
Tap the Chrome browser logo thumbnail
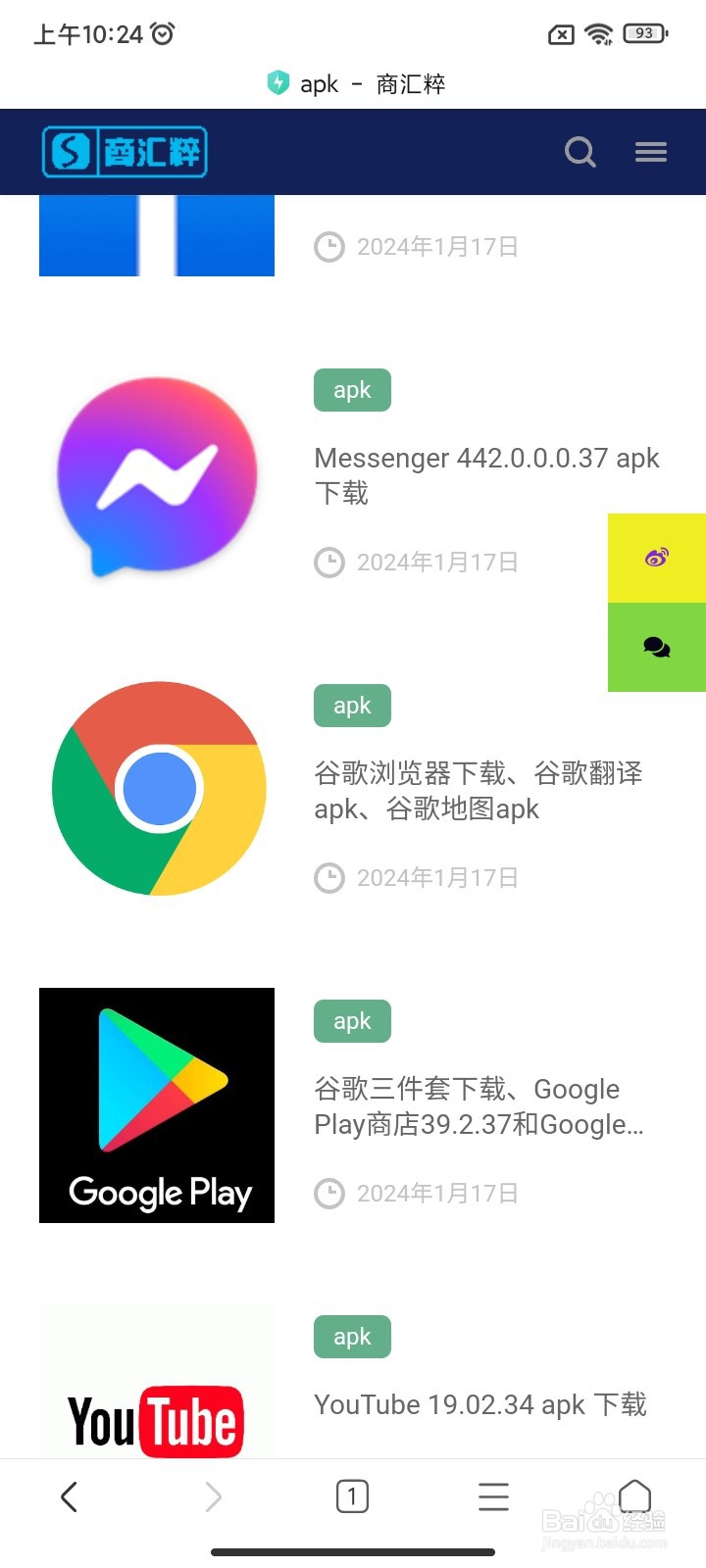[x=158, y=789]
